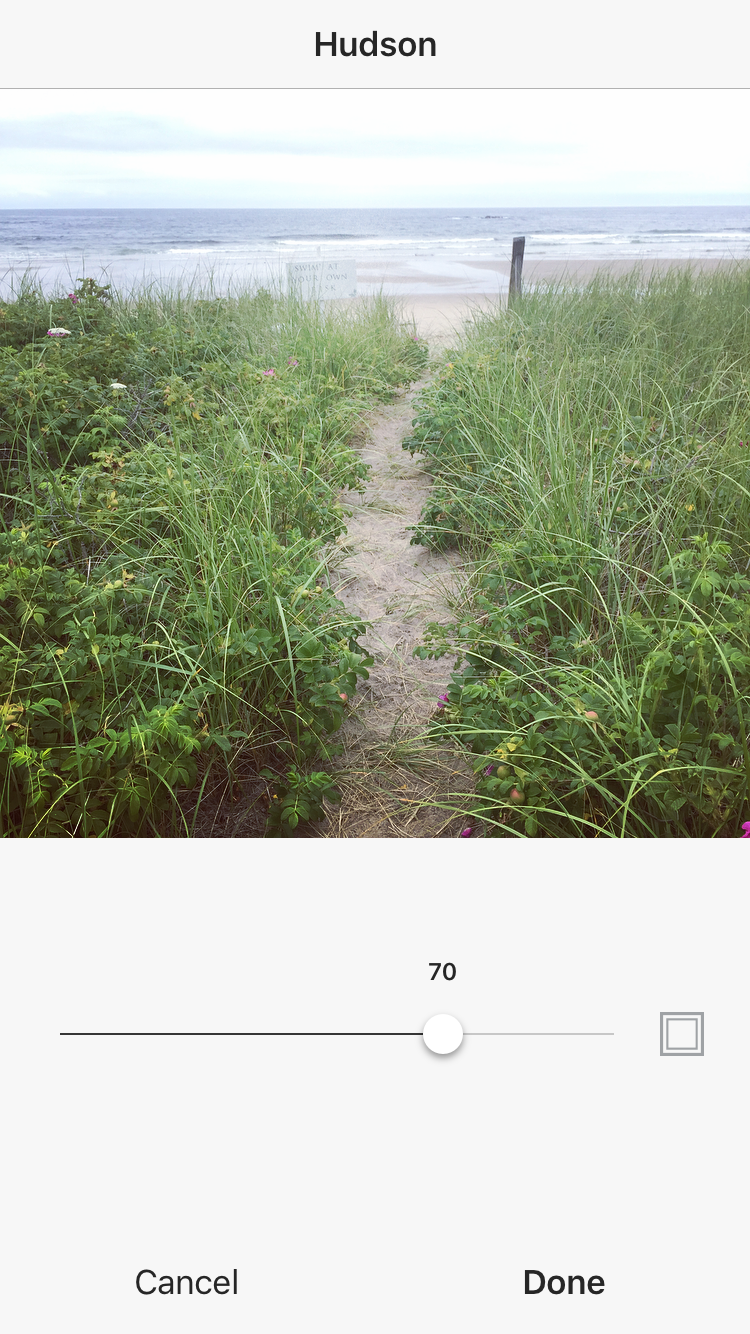Toggle the frame border icon

click(682, 1034)
